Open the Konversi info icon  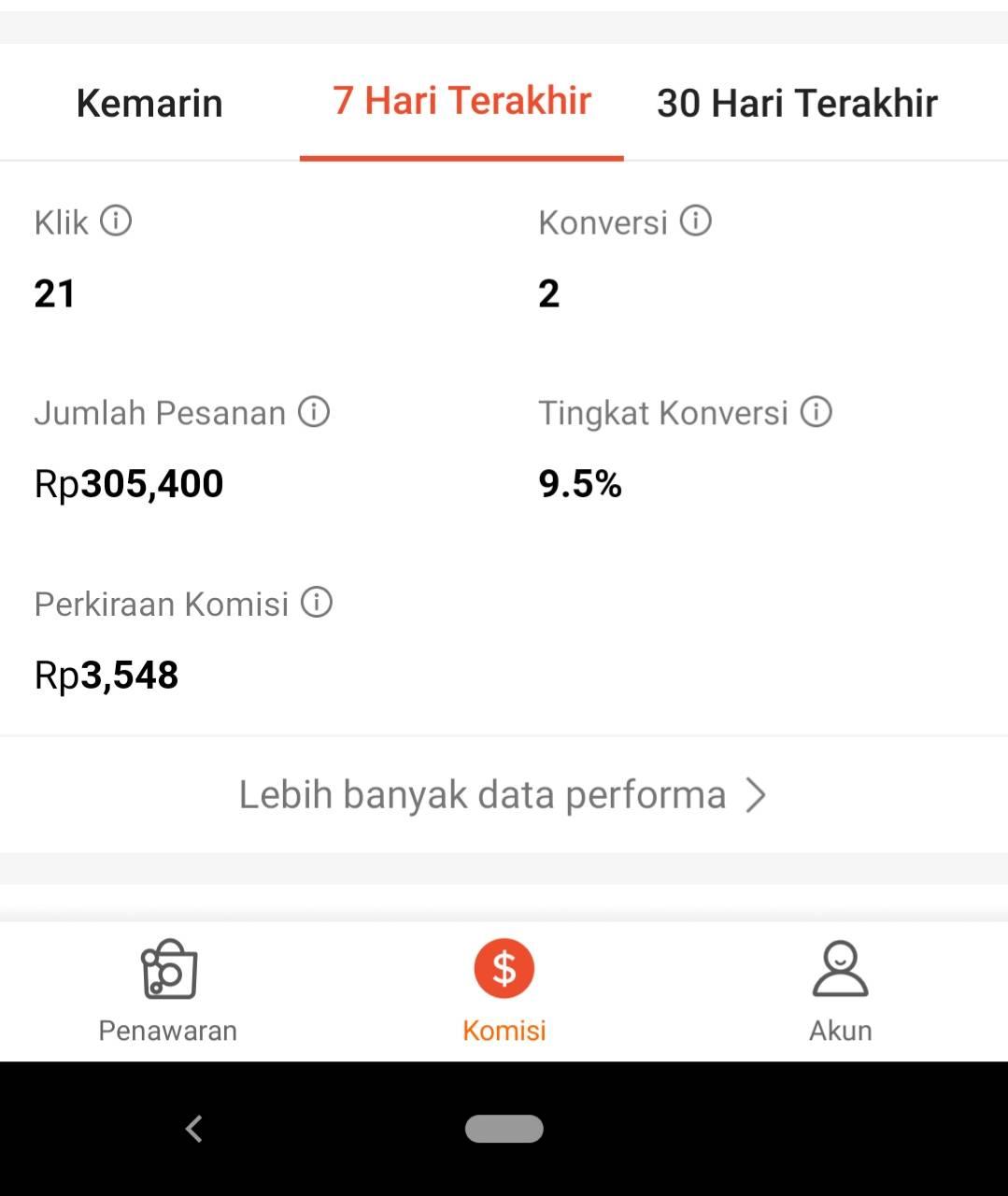tap(695, 221)
